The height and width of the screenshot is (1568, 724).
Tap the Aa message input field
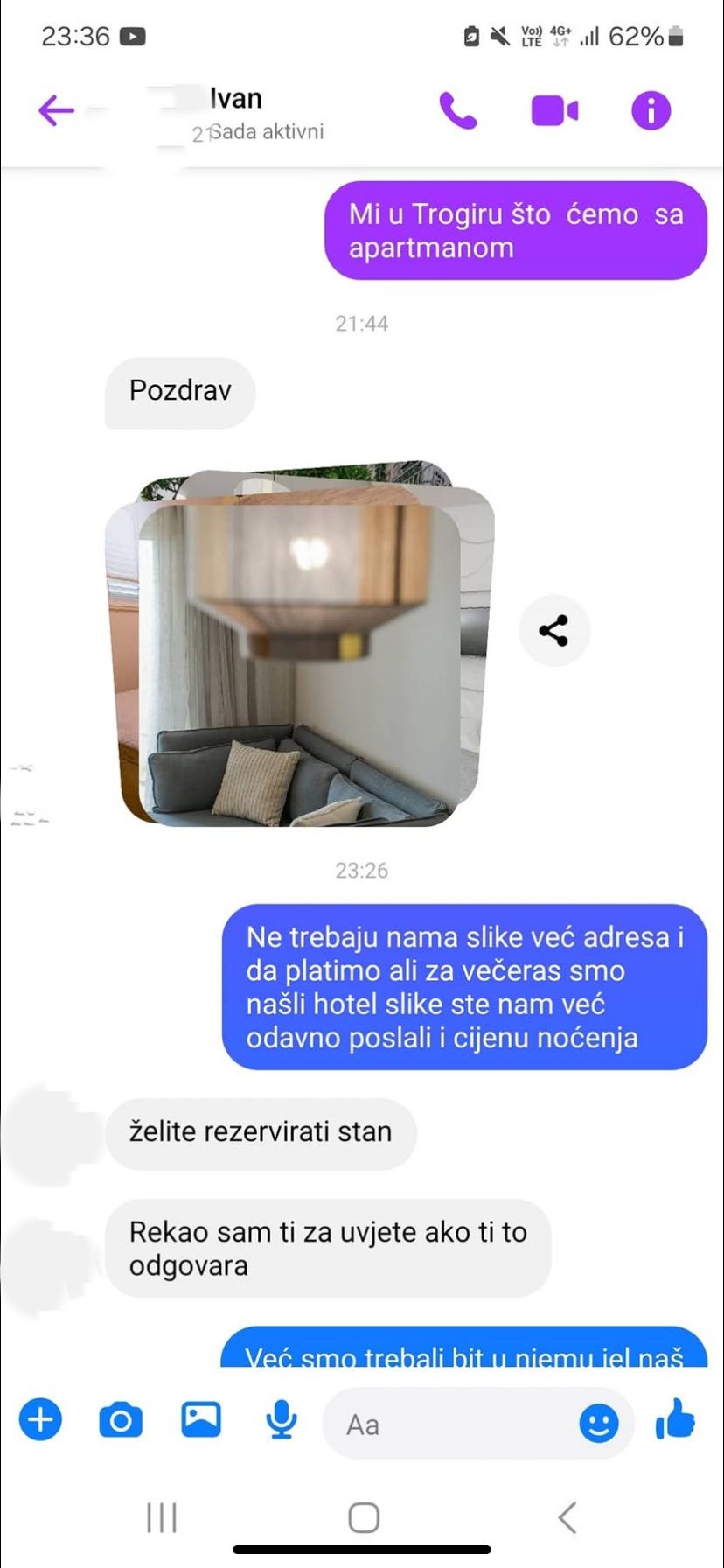(450, 1424)
